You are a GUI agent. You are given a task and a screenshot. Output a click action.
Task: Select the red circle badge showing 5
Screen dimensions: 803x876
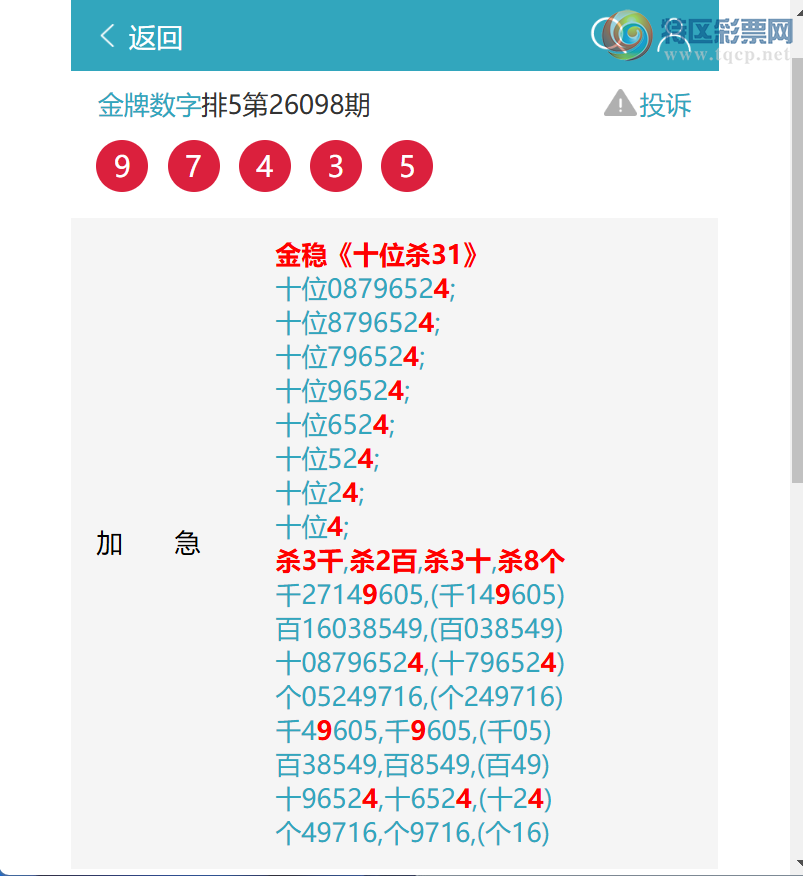tap(407, 166)
